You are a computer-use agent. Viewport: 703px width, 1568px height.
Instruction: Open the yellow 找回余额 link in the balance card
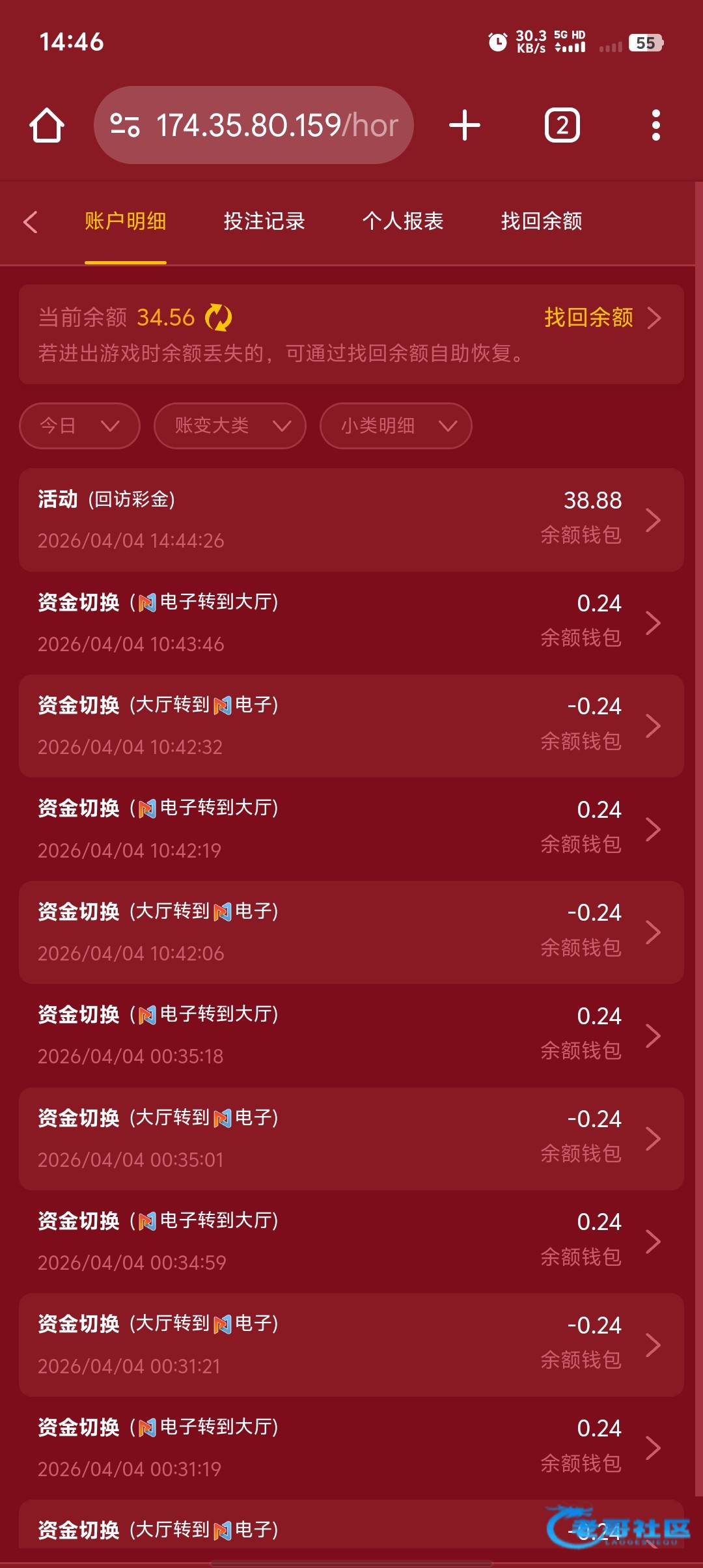[x=601, y=318]
